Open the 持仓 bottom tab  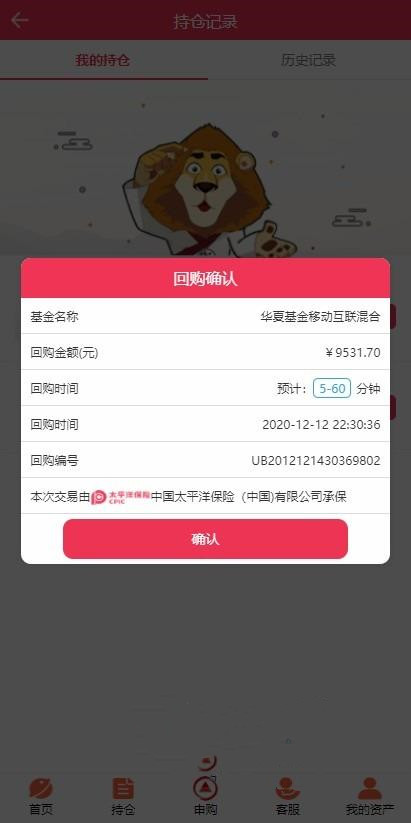pyautogui.click(x=123, y=797)
